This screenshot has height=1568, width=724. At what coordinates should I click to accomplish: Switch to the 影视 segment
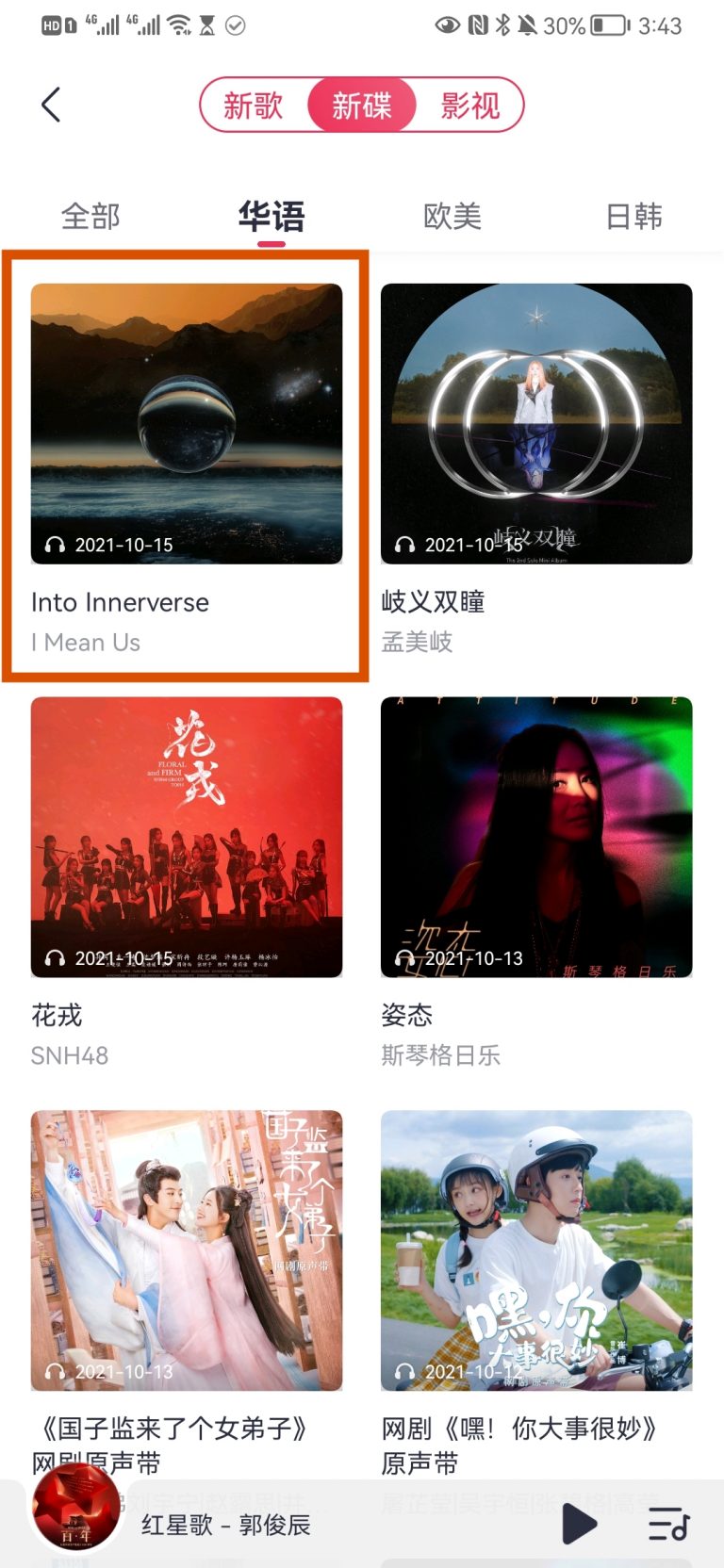pyautogui.click(x=469, y=105)
